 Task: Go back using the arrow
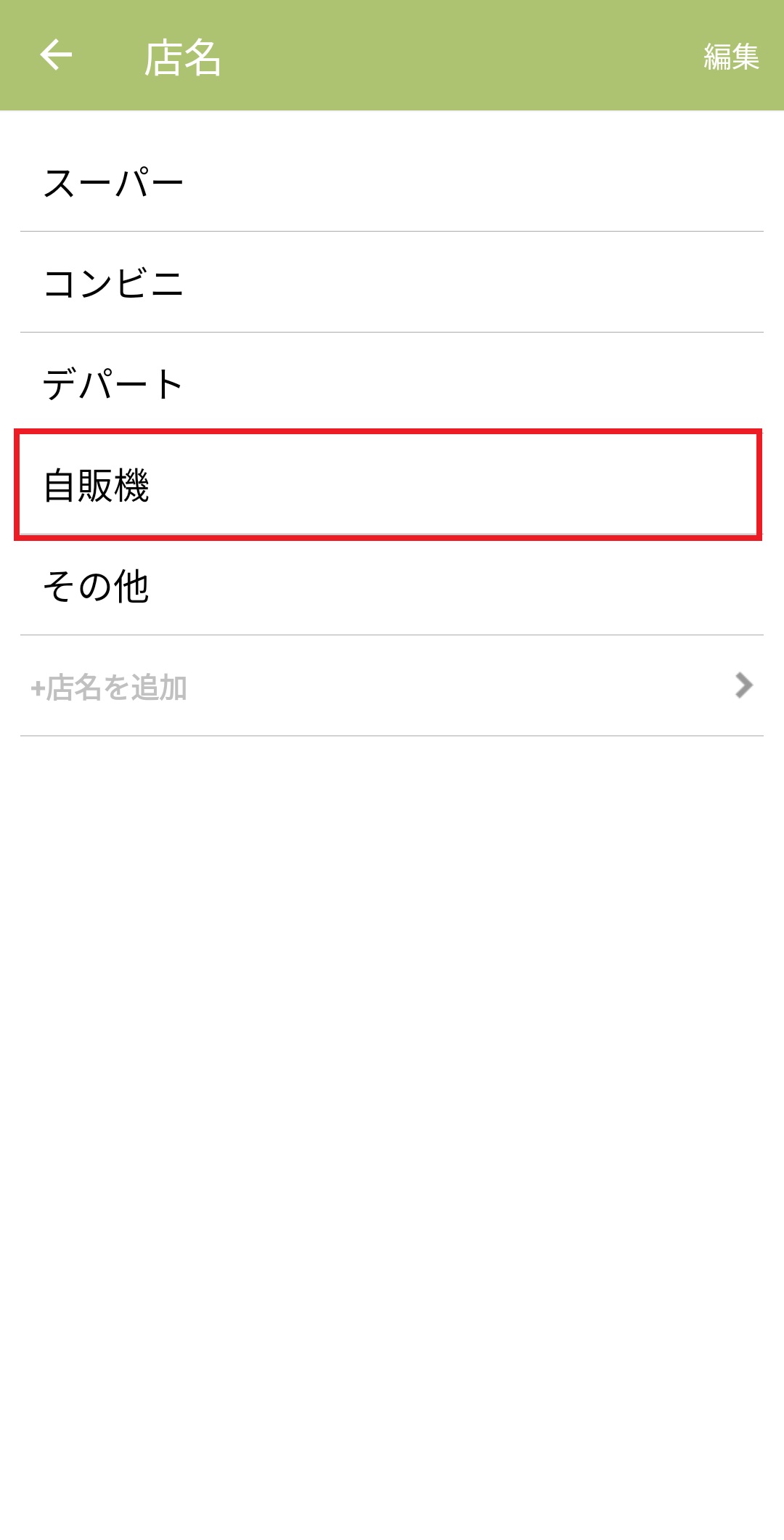click(56, 55)
